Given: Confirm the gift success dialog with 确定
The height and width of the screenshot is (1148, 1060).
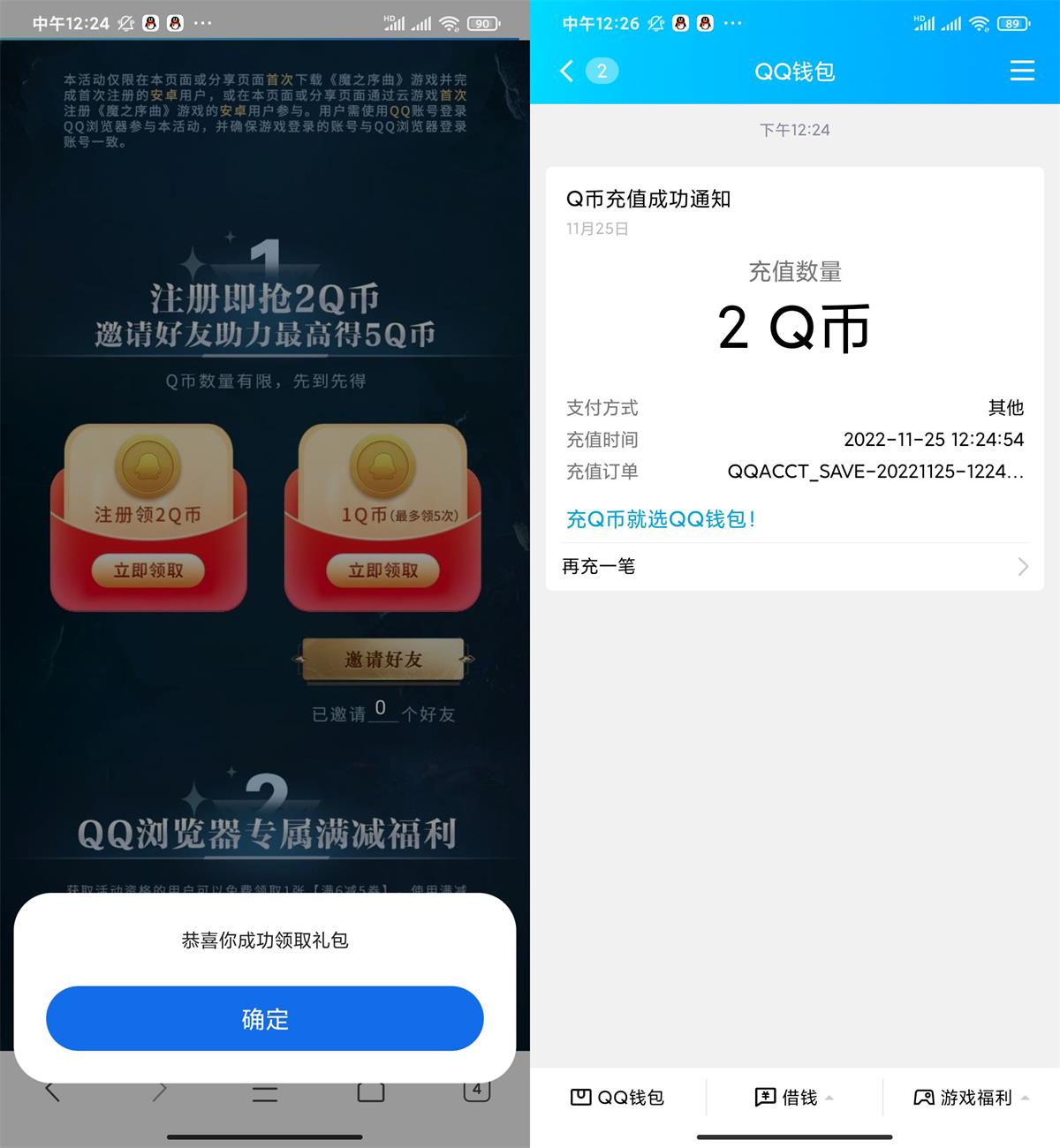Looking at the screenshot, I should coord(265,1018).
